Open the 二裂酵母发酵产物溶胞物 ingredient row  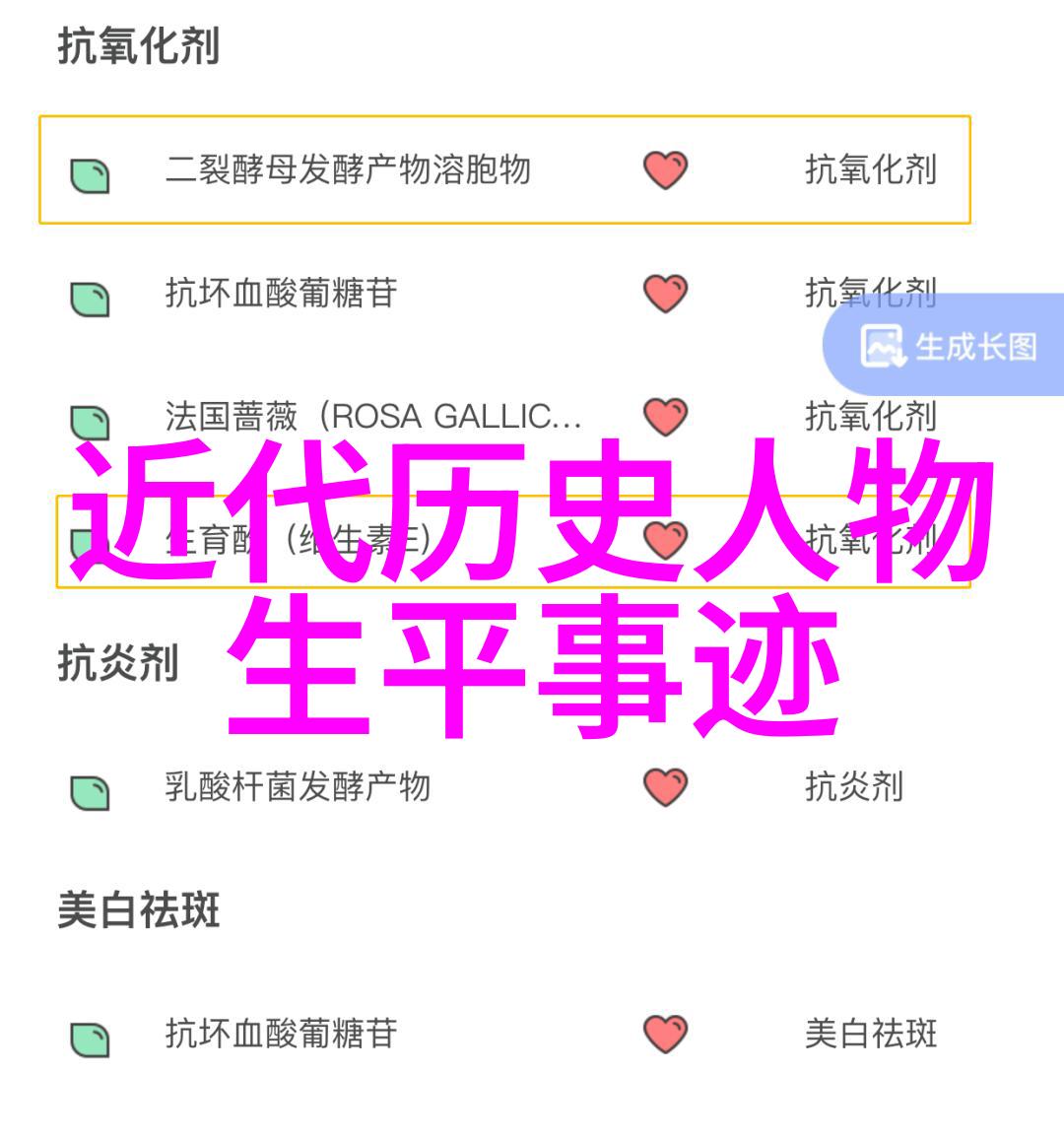point(347,170)
